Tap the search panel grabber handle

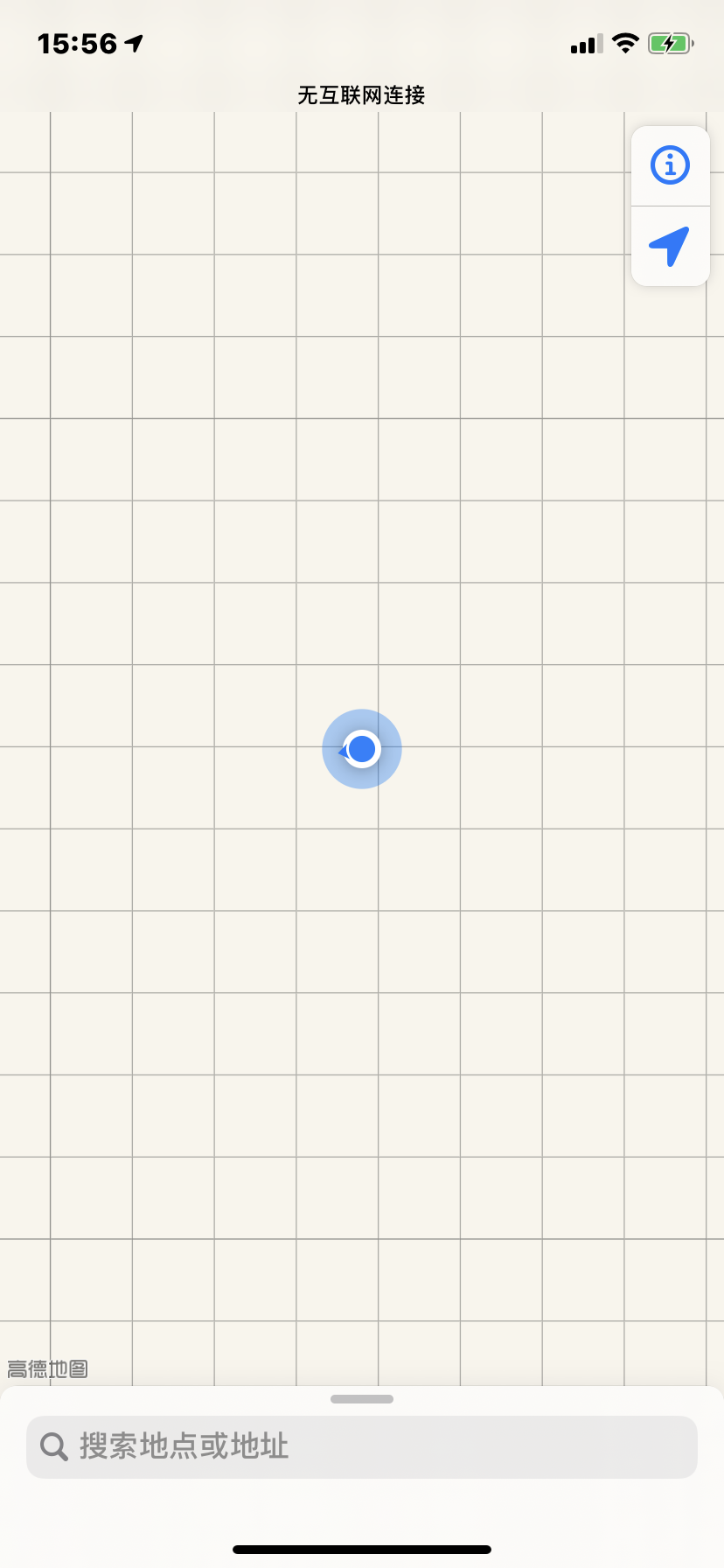(362, 1399)
